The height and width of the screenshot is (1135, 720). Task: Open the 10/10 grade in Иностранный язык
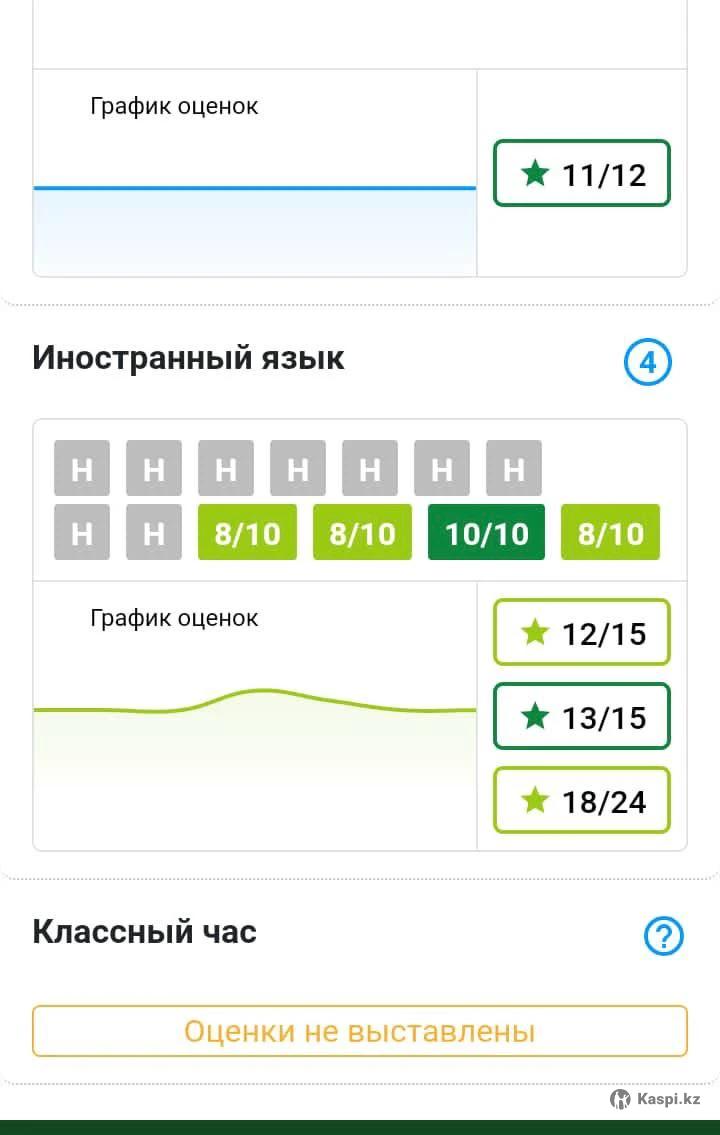[486, 532]
